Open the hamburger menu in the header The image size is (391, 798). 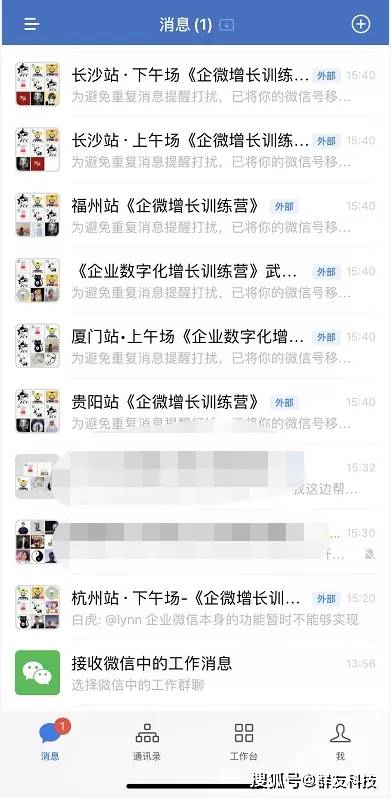[x=32, y=24]
